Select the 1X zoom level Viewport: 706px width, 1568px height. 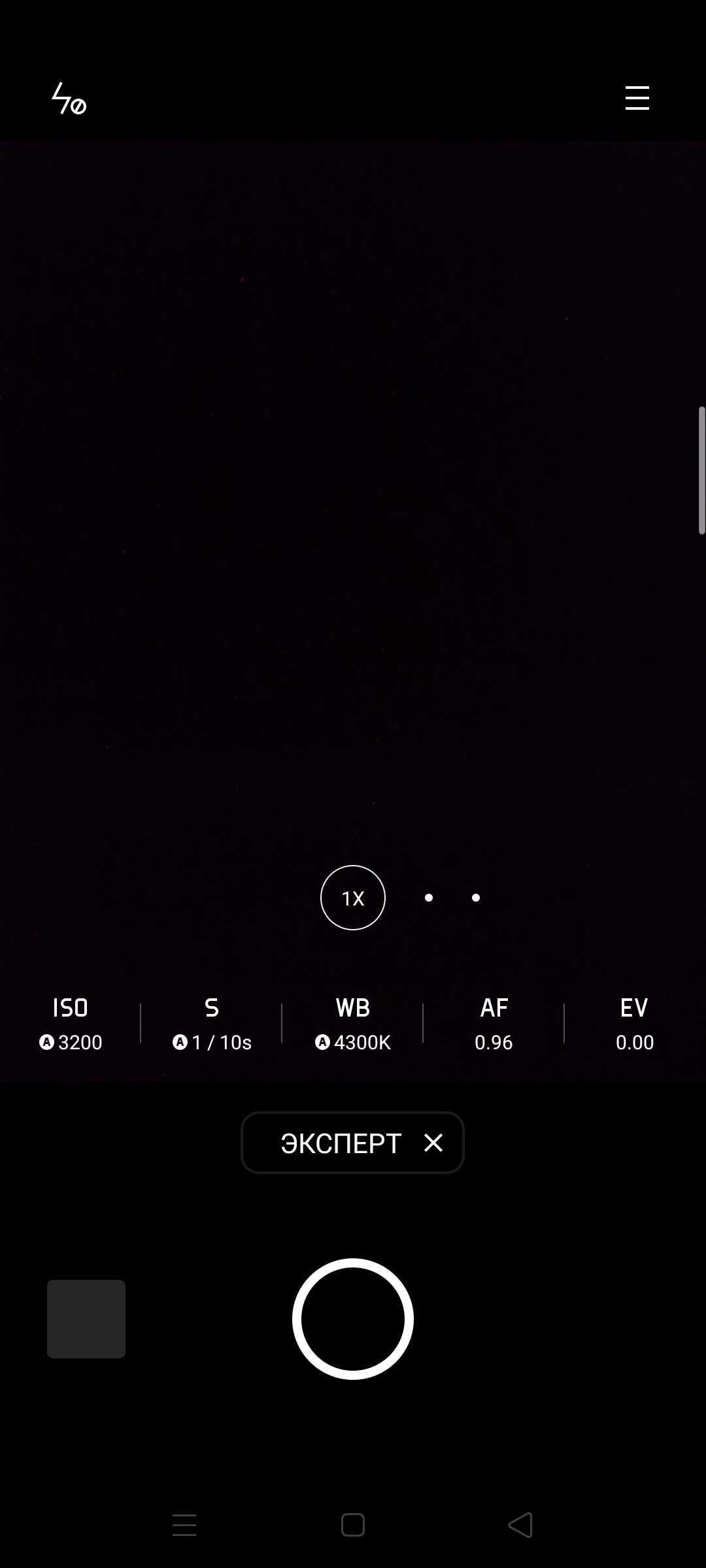pyautogui.click(x=353, y=898)
